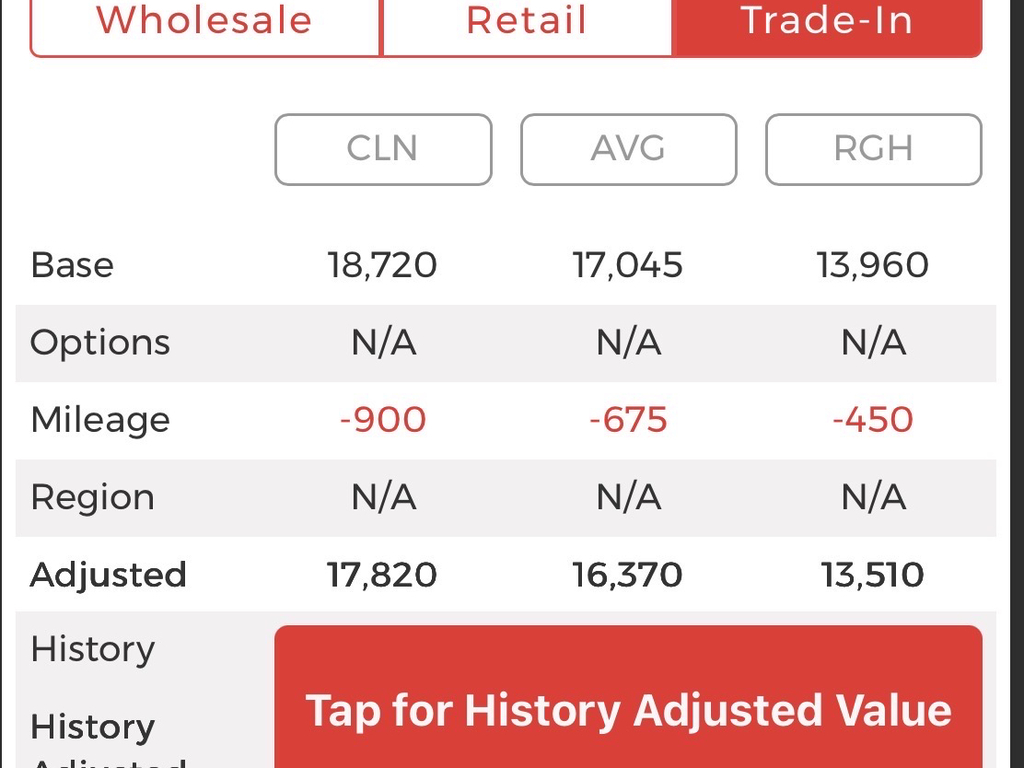Tap for History Adjusted Value
The width and height of the screenshot is (1024, 768).
coord(628,708)
